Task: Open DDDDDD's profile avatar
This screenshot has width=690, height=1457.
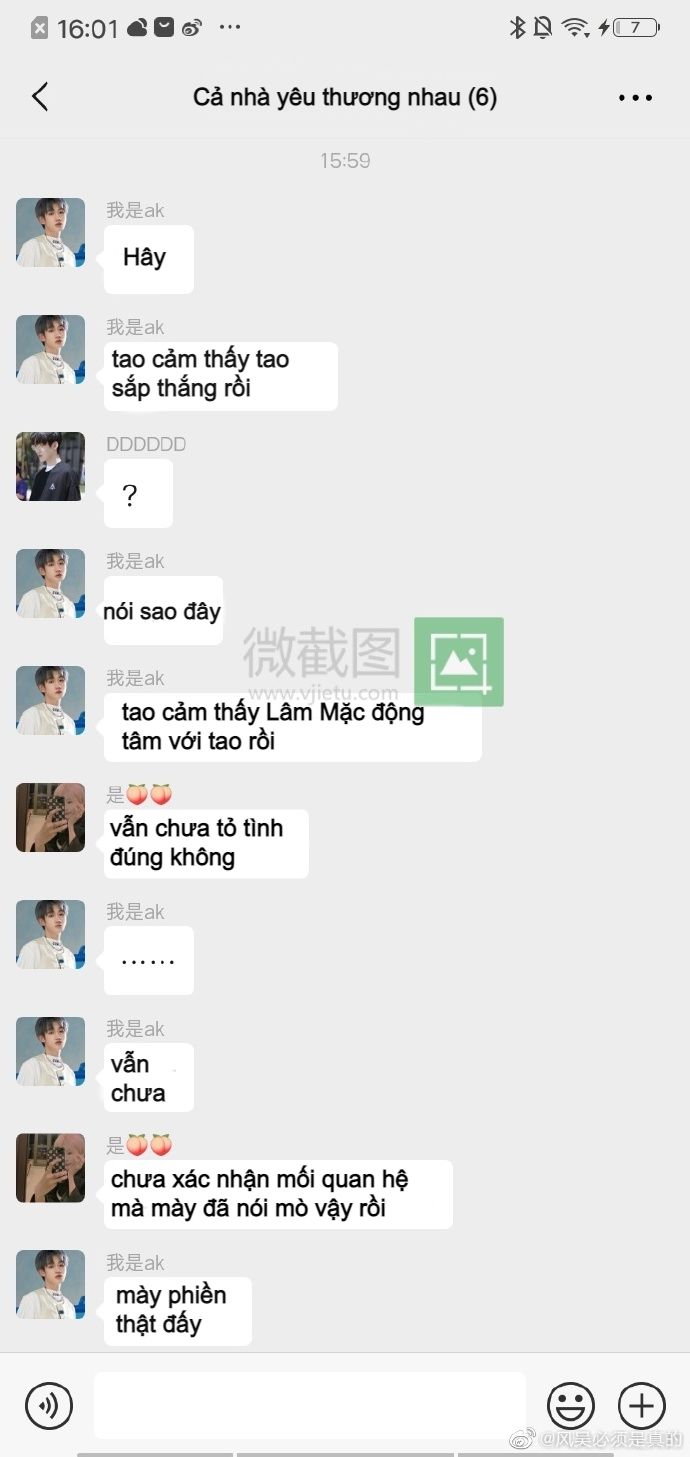Action: 50,466
